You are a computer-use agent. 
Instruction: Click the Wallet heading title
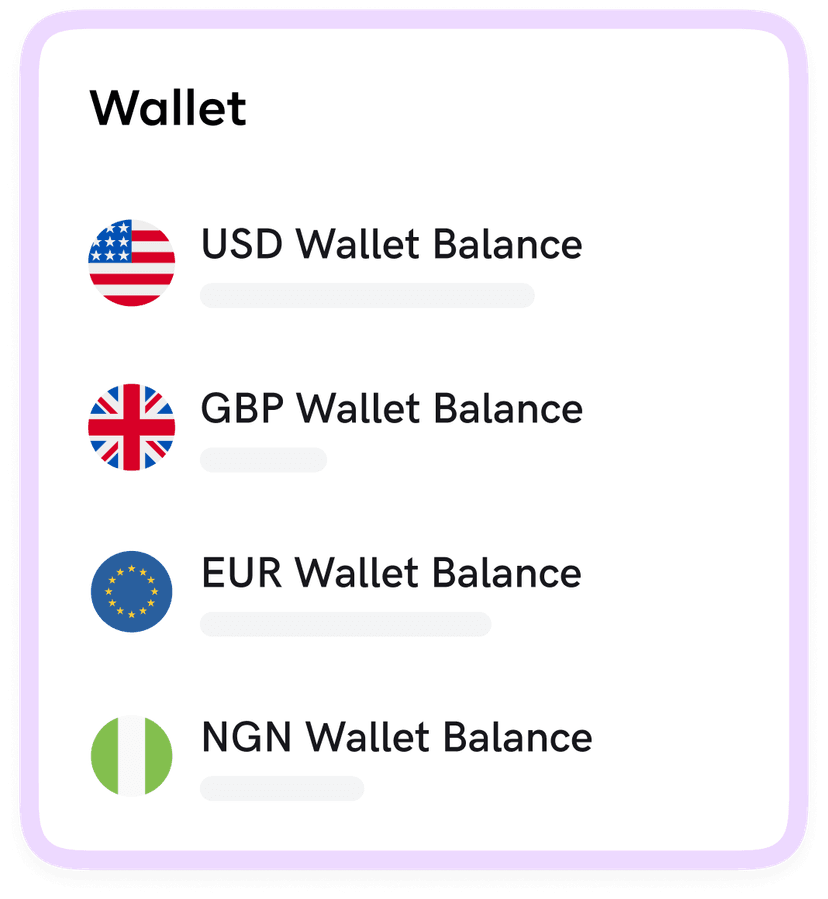pyautogui.click(x=167, y=107)
